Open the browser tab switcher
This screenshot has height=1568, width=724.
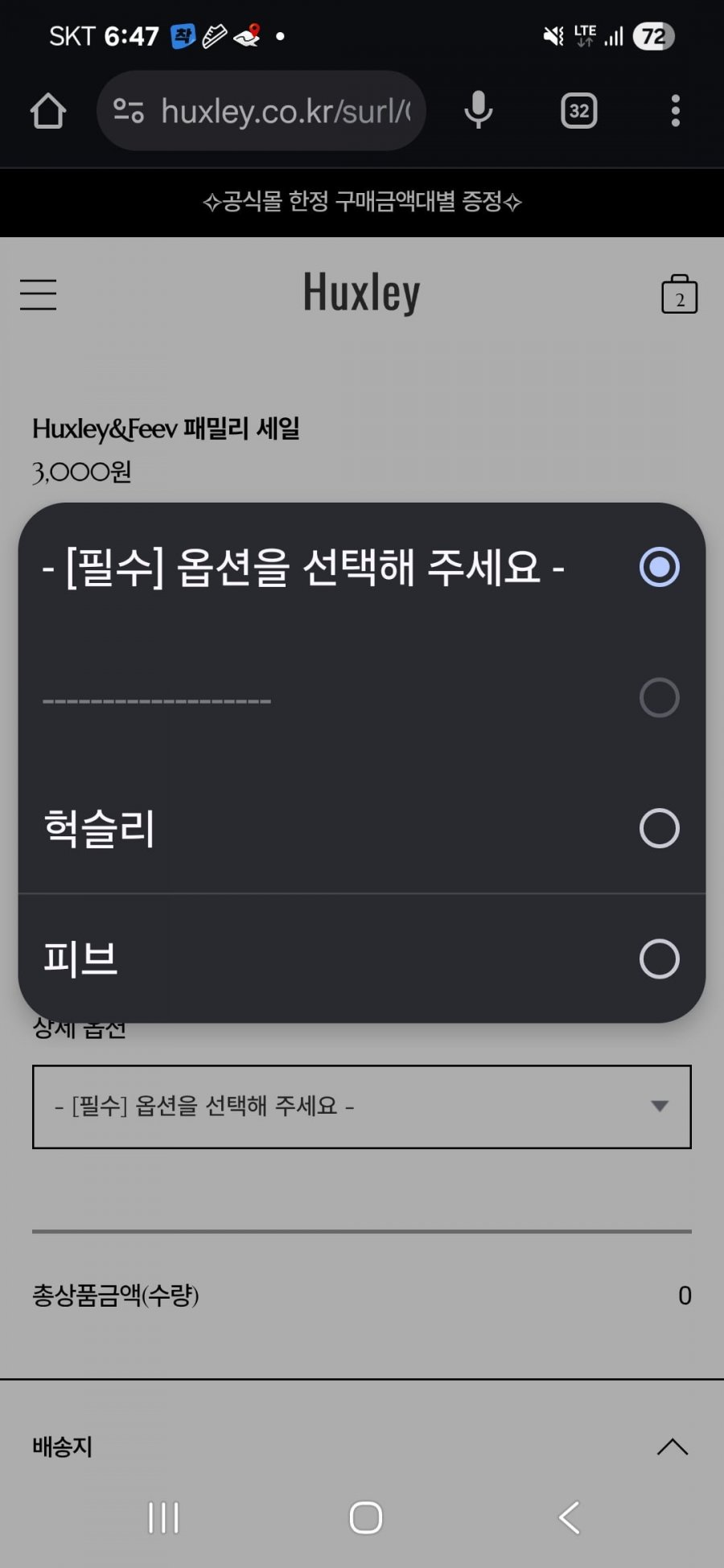point(578,111)
